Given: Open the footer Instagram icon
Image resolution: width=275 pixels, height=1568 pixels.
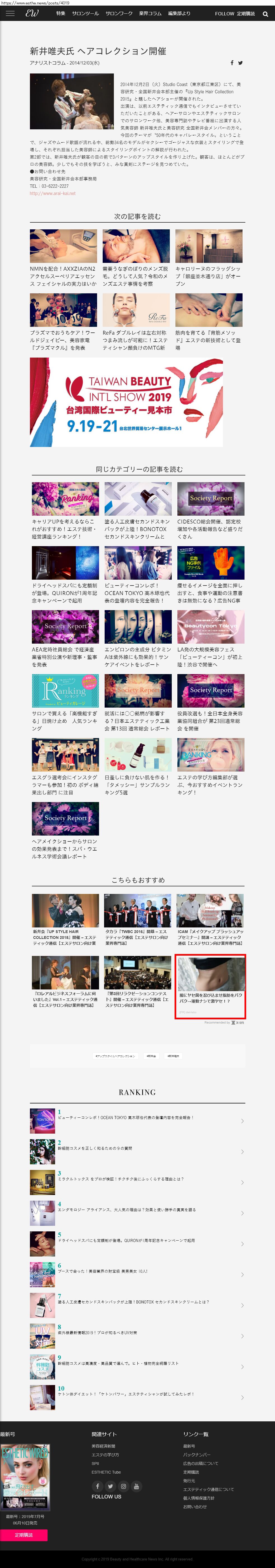Looking at the screenshot, I should [x=123, y=1486].
